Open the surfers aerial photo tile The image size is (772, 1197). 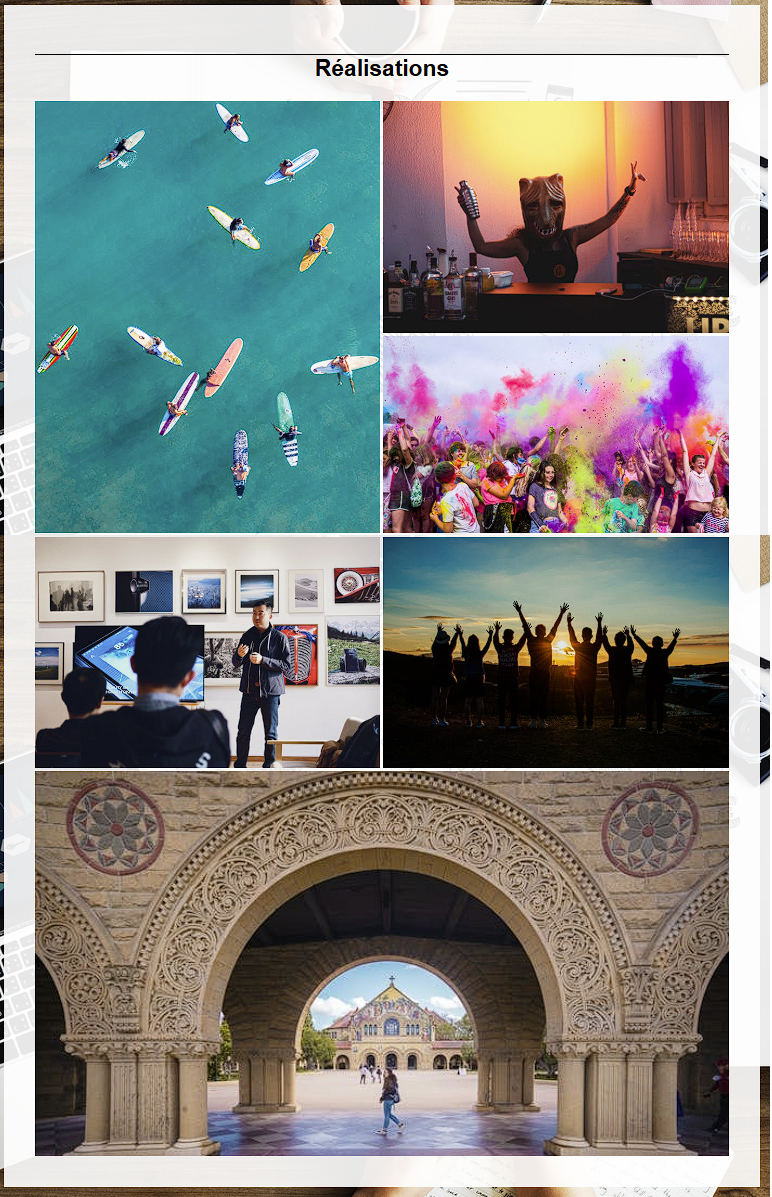207,316
